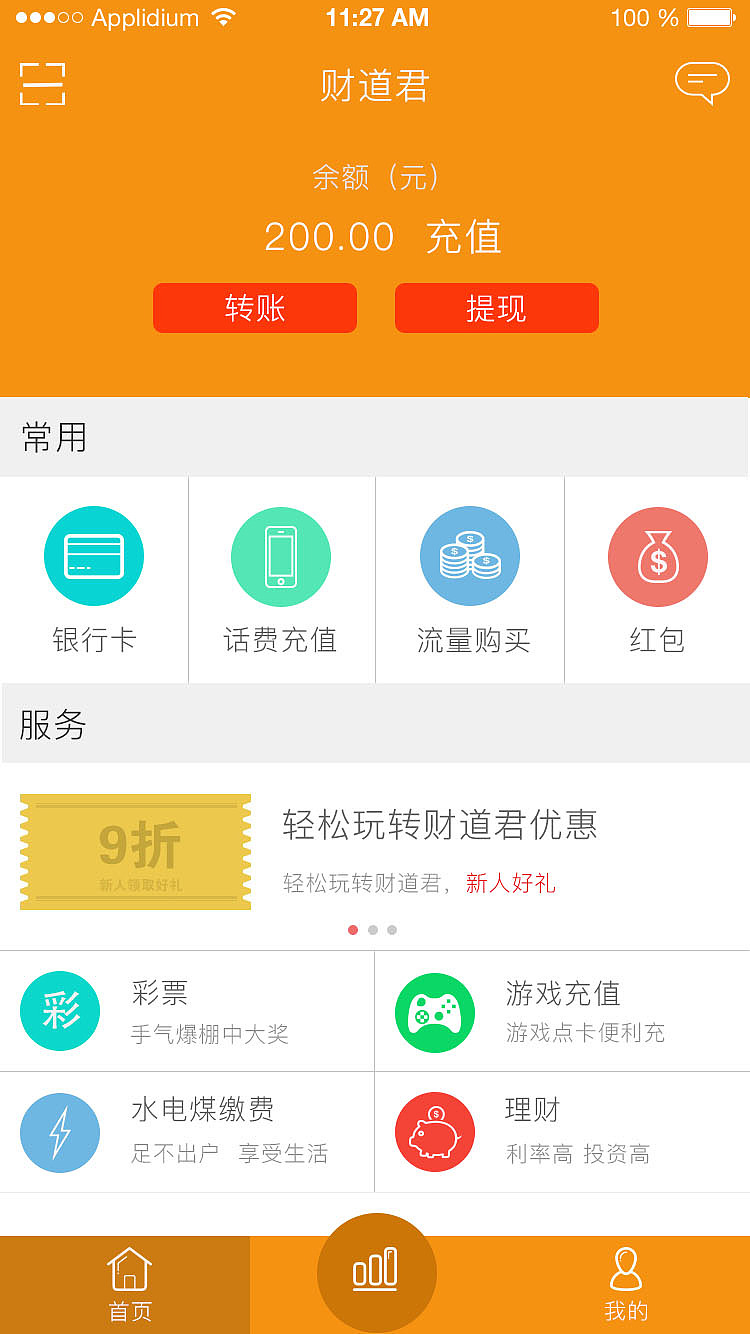Switch to the 首页 home tab

click(x=128, y=1283)
